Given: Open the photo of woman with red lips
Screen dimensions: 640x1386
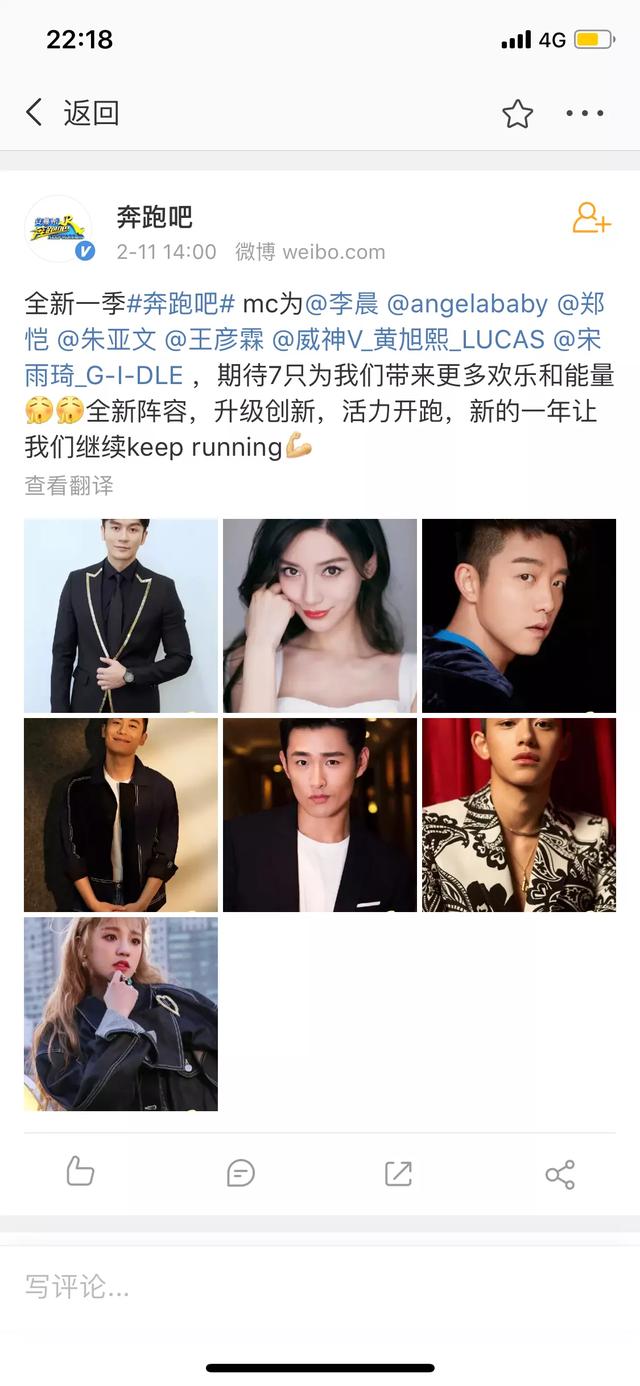Looking at the screenshot, I should tap(319, 615).
